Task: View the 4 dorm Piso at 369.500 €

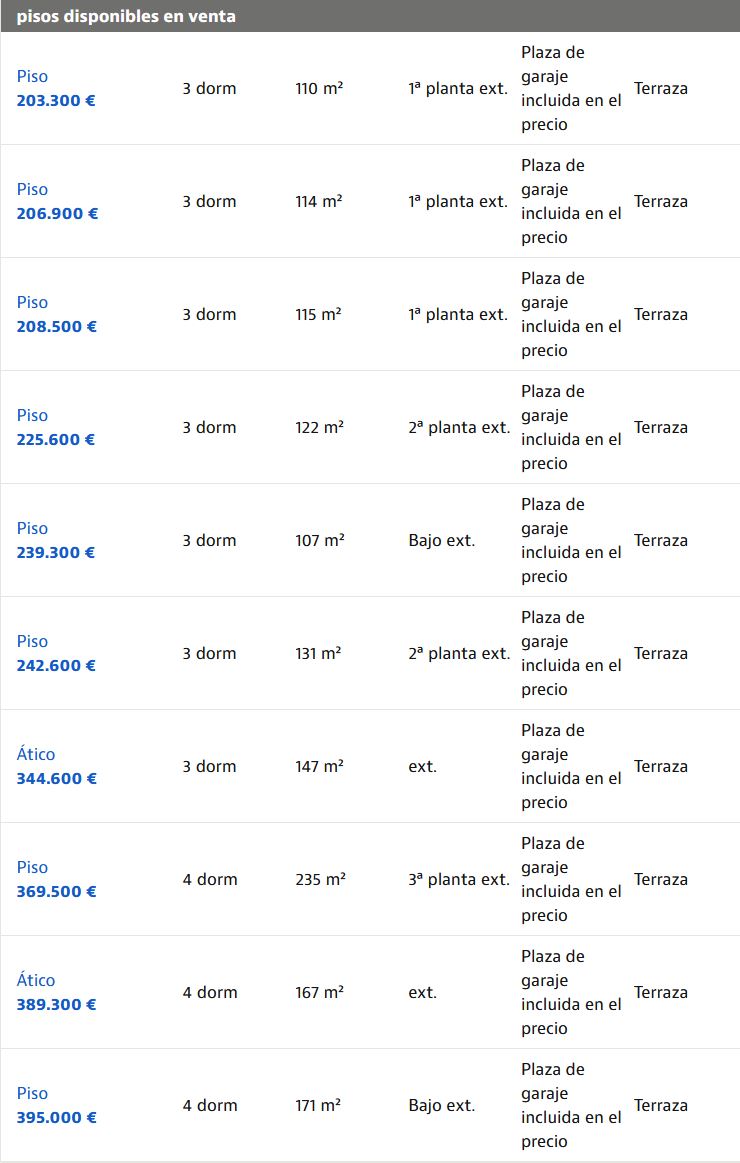Action: (x=57, y=880)
